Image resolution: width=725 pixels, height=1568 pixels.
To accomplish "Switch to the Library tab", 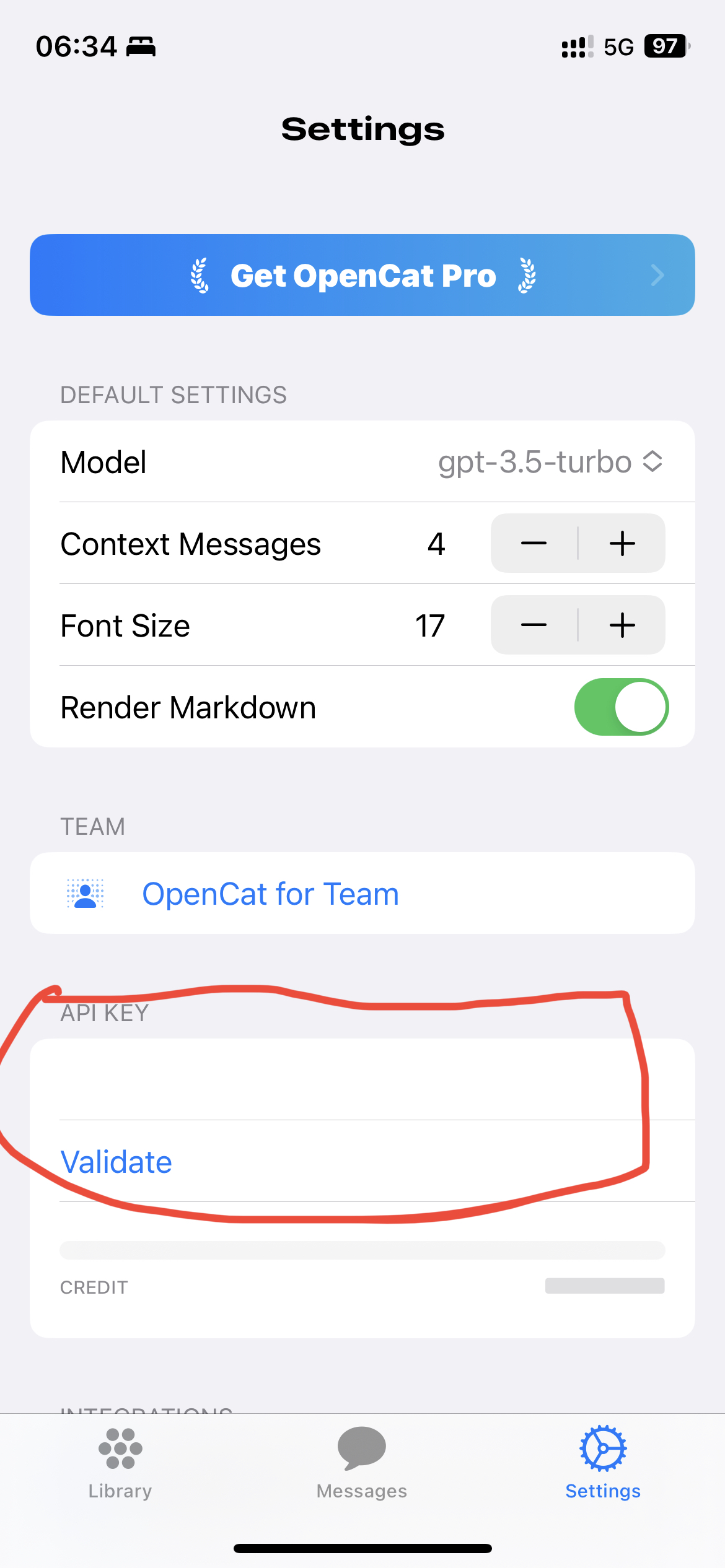I will tap(120, 1463).
